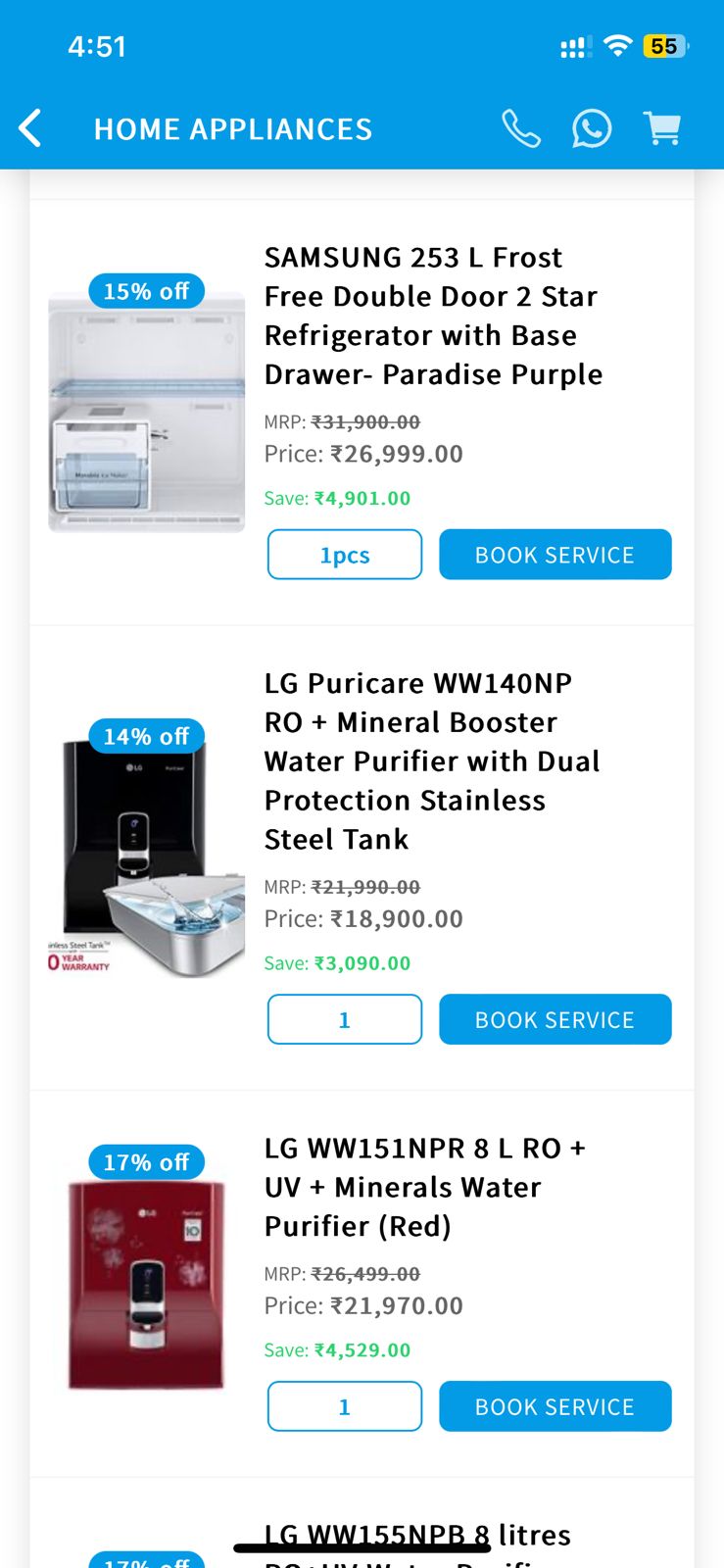Edit quantity for LG Puricare WW140NP
The image size is (724, 1568).
point(345,1019)
